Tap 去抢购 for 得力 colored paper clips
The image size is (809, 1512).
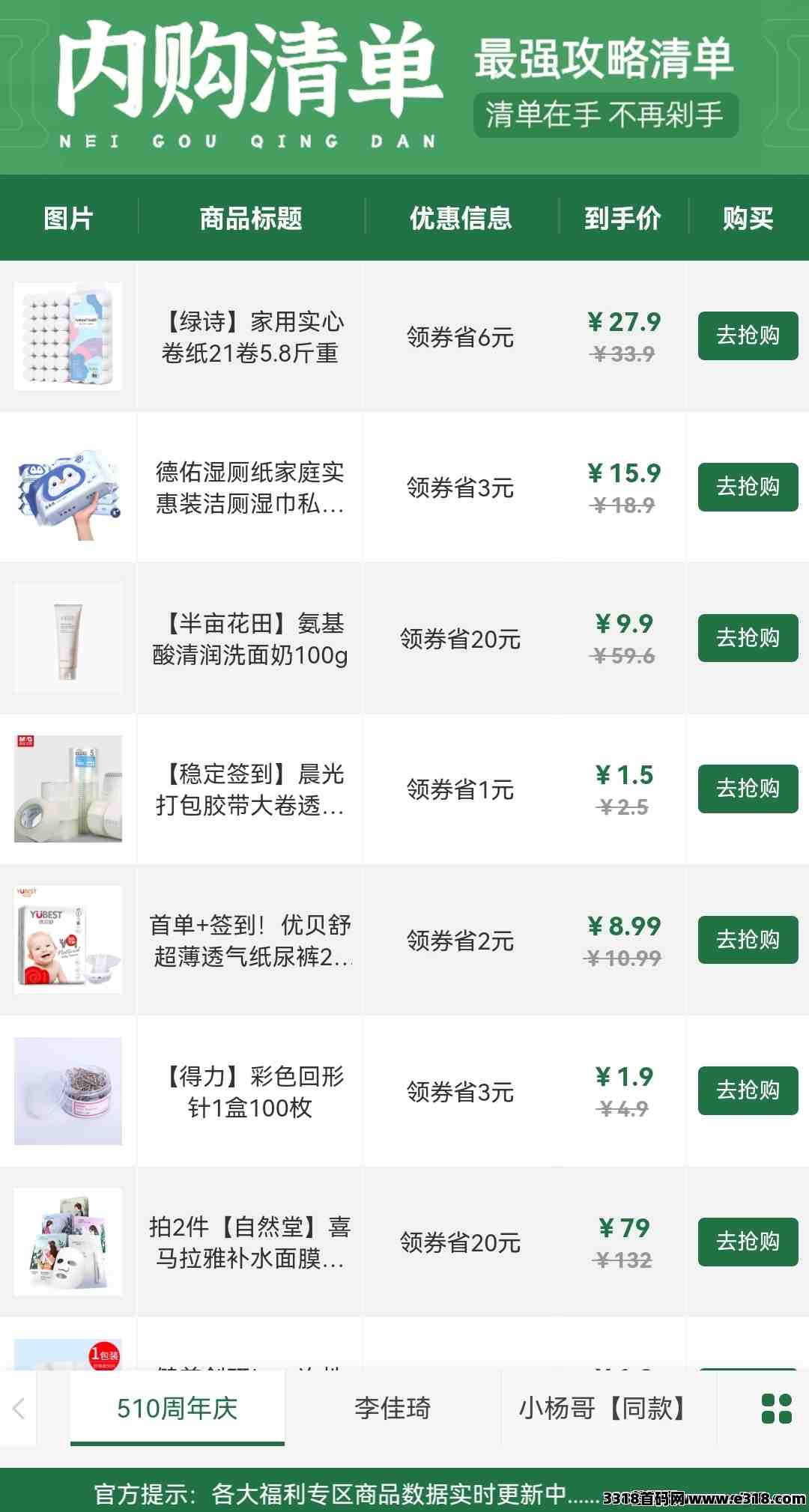[748, 1090]
